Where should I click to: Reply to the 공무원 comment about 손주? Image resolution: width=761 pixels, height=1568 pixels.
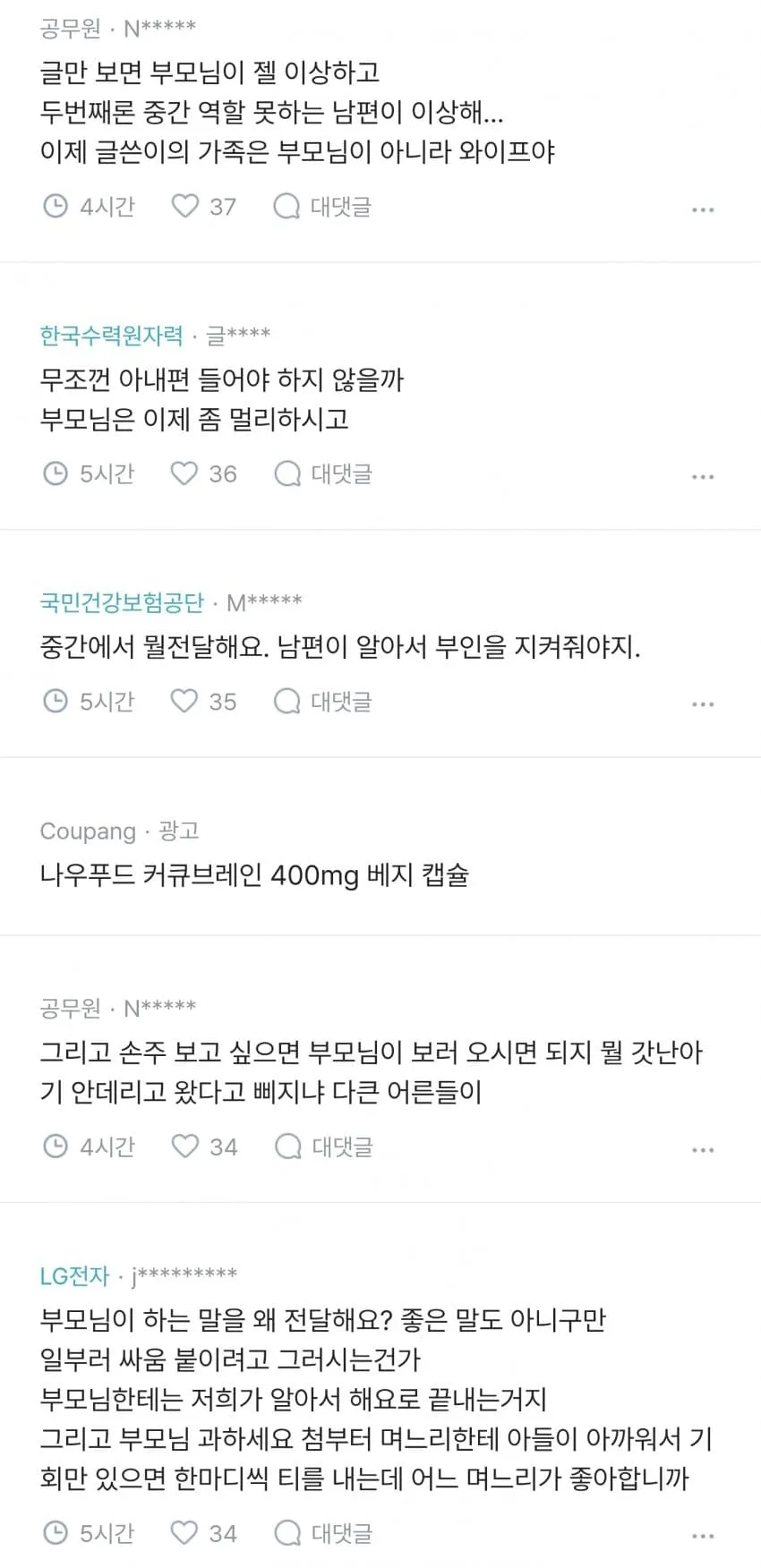[x=323, y=1146]
